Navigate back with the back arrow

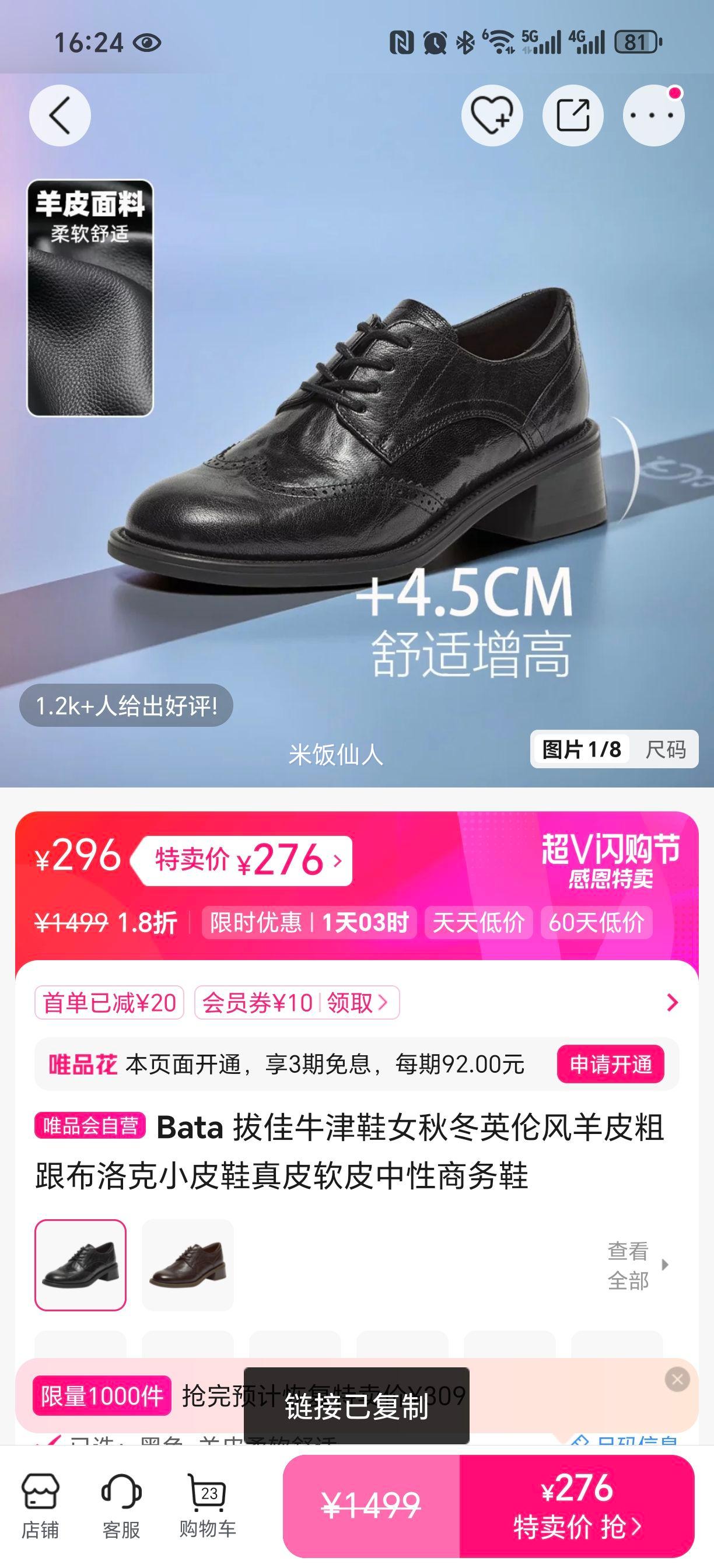pos(60,114)
